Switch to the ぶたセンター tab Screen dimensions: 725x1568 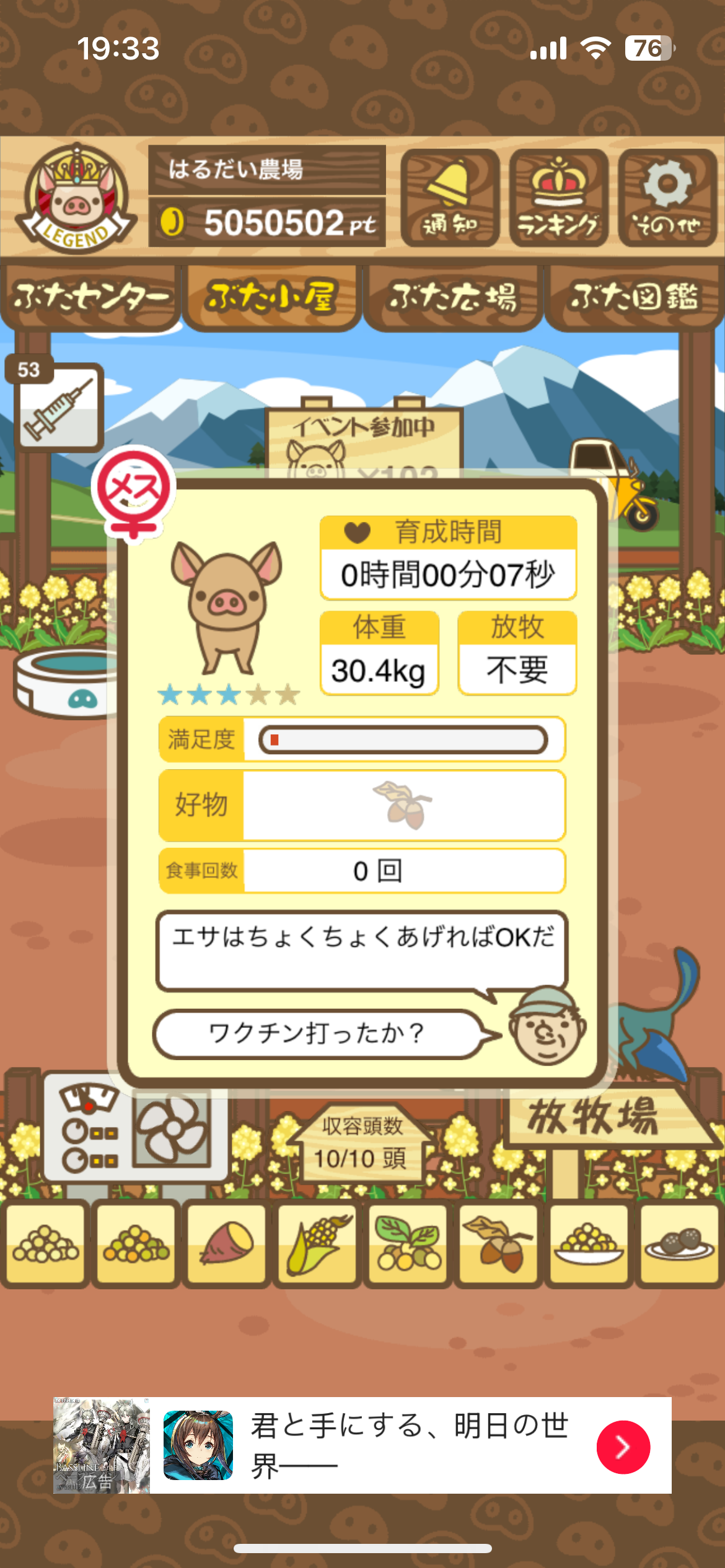(90, 298)
